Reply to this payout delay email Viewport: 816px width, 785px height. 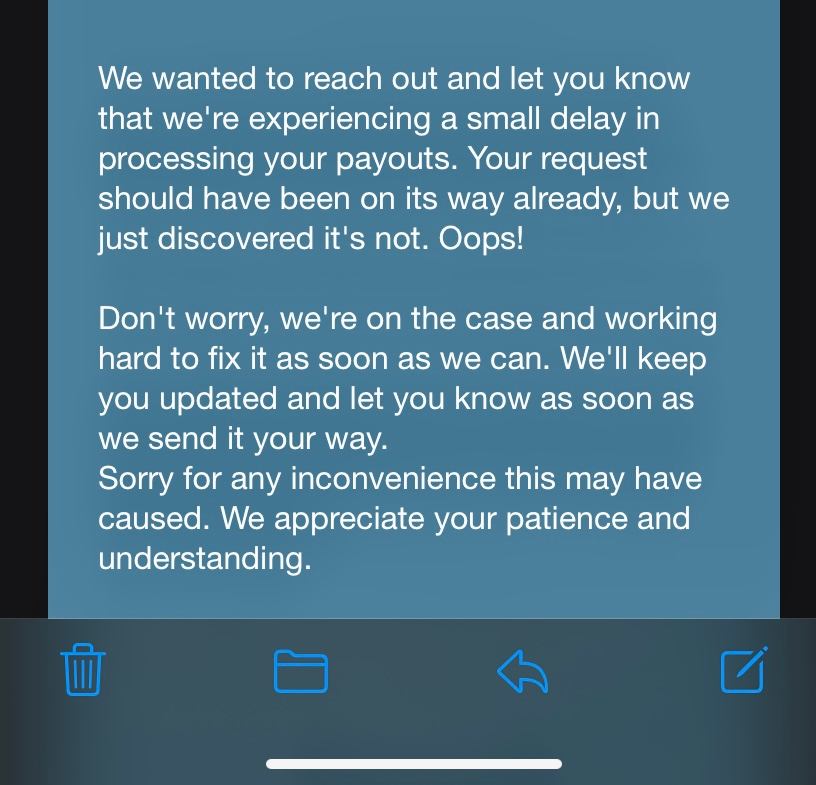[522, 671]
